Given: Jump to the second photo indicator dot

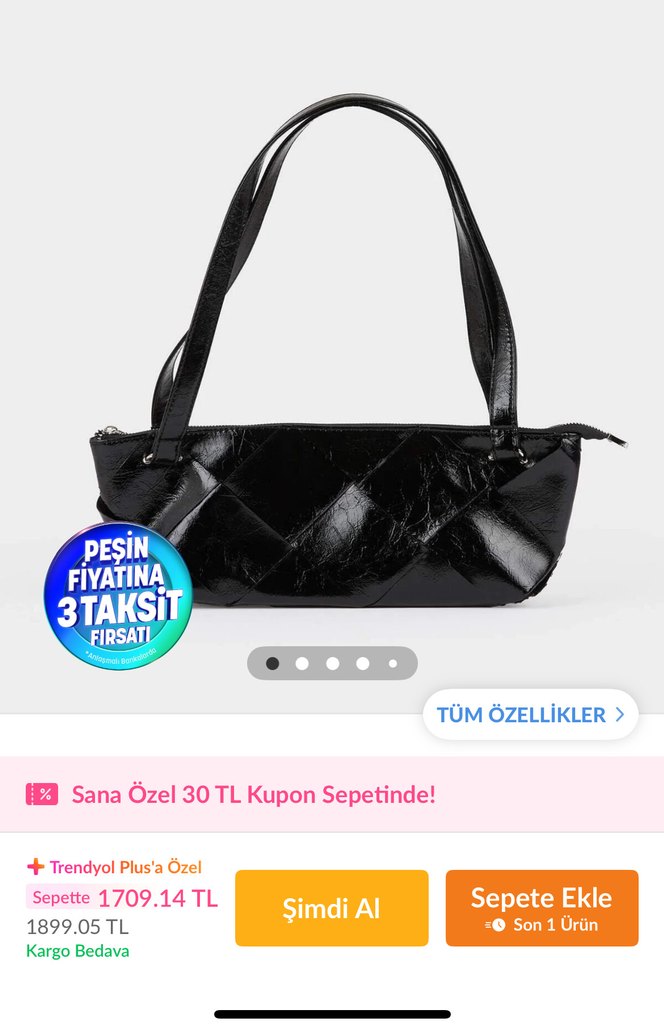Looking at the screenshot, I should coord(302,663).
